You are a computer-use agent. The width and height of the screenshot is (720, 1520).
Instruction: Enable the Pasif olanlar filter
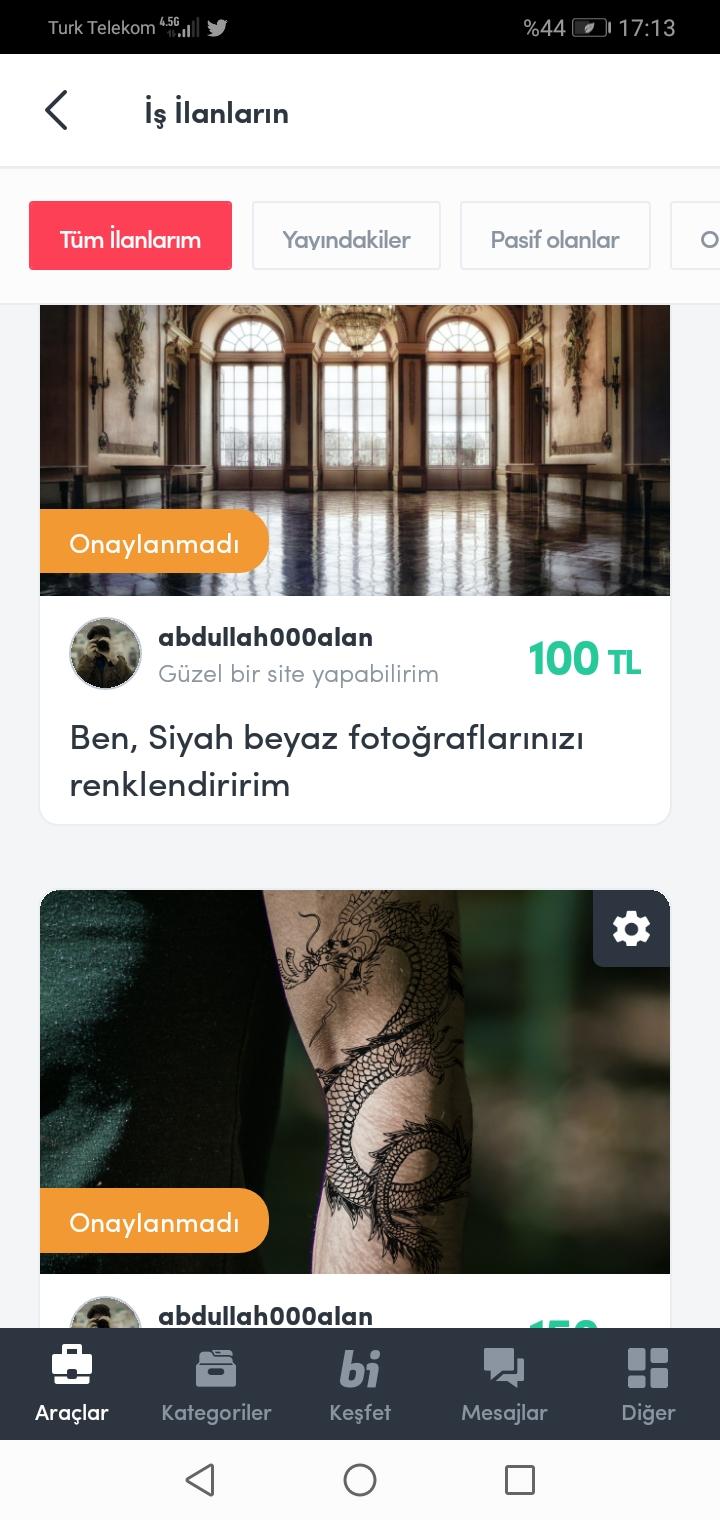[x=555, y=236]
